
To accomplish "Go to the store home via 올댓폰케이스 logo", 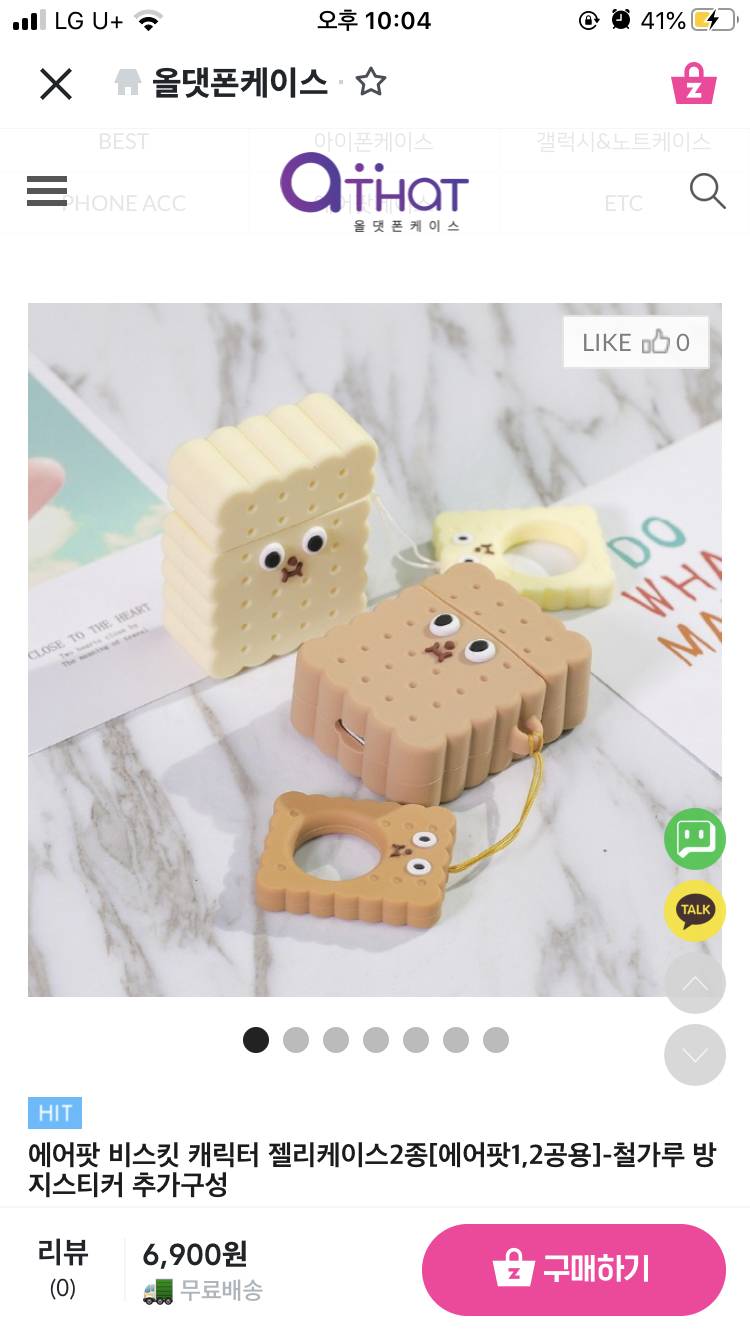I will click(x=375, y=190).
